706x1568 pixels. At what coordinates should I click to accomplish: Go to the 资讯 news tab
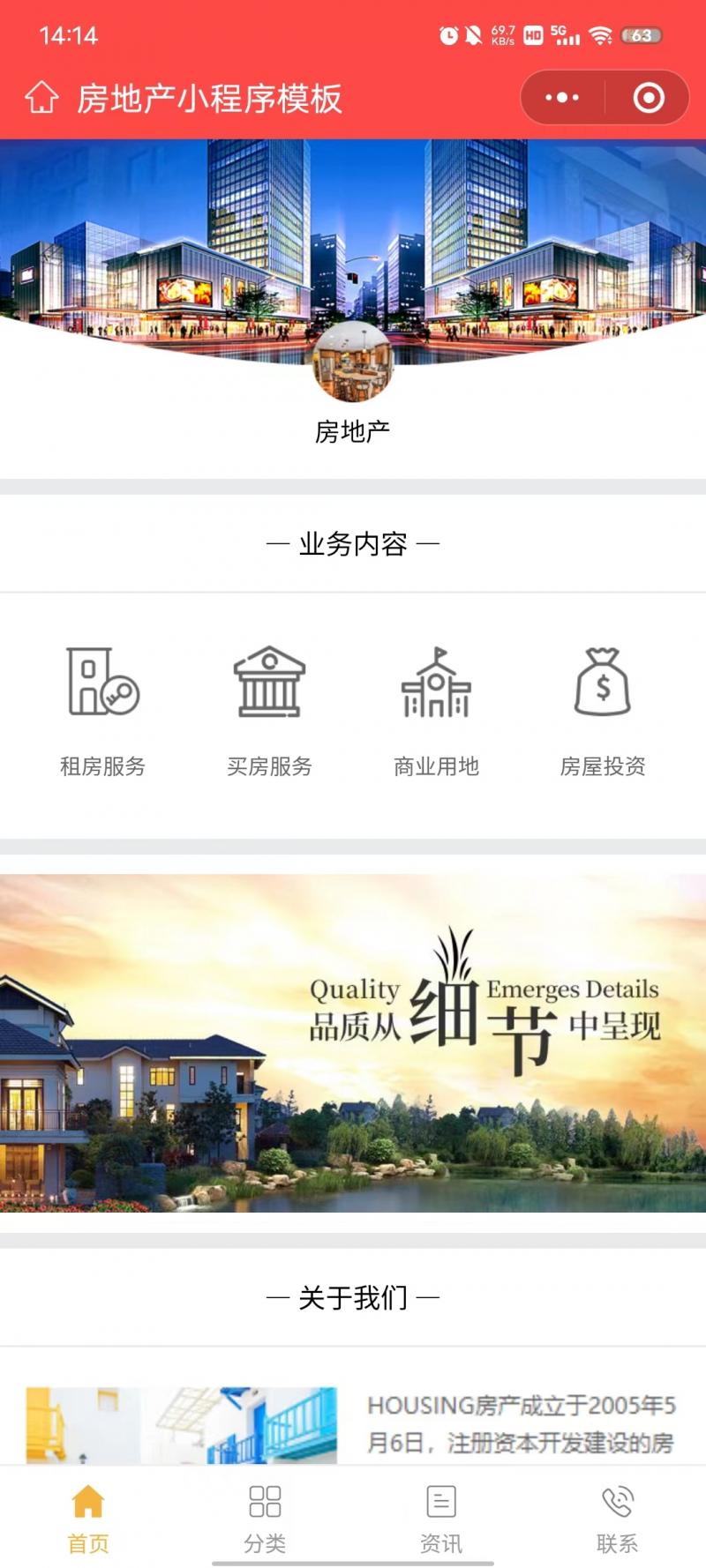pyautogui.click(x=441, y=1519)
